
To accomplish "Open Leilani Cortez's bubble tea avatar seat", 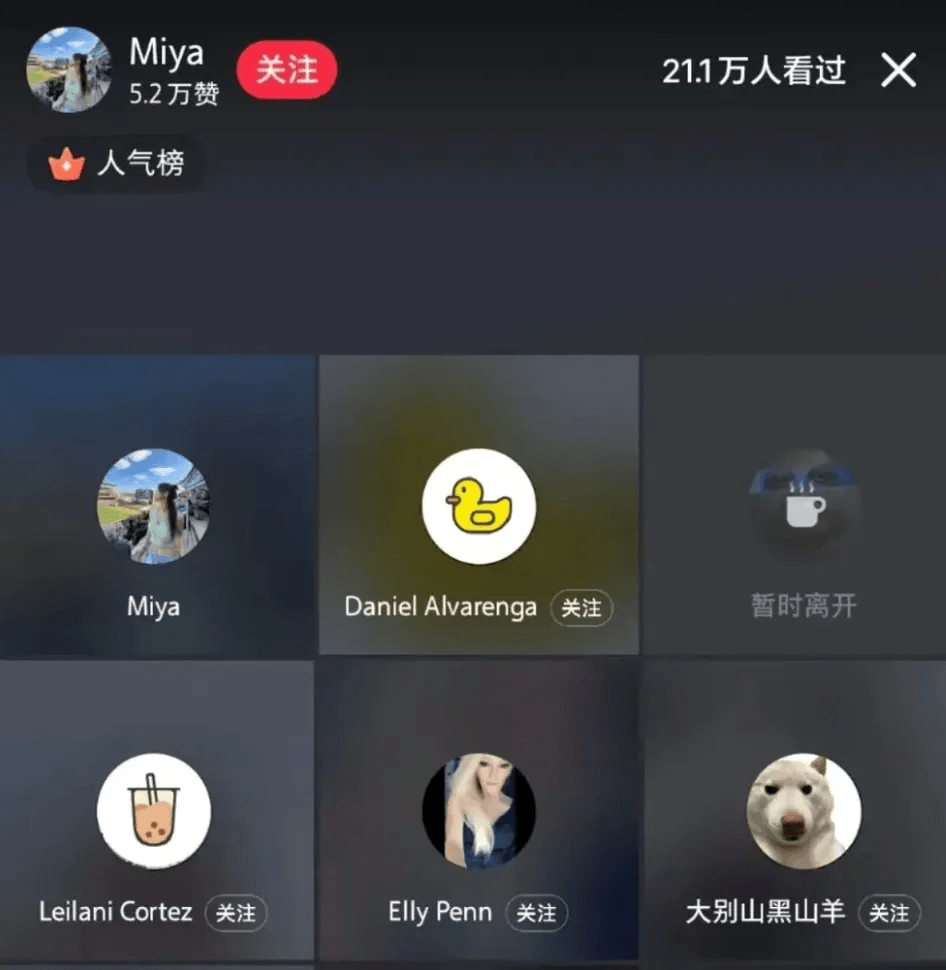I will [154, 811].
